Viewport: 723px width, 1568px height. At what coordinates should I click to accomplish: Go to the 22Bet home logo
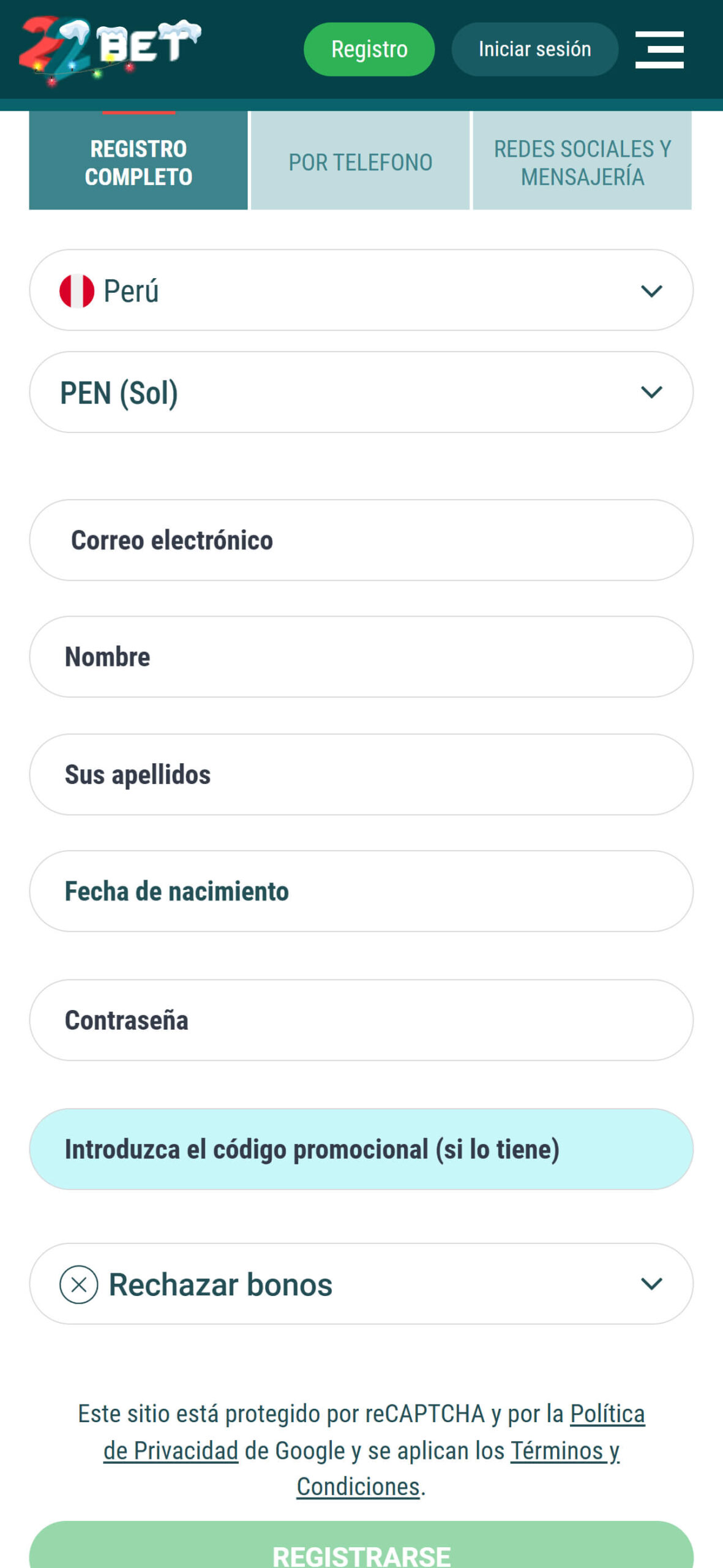(x=110, y=49)
